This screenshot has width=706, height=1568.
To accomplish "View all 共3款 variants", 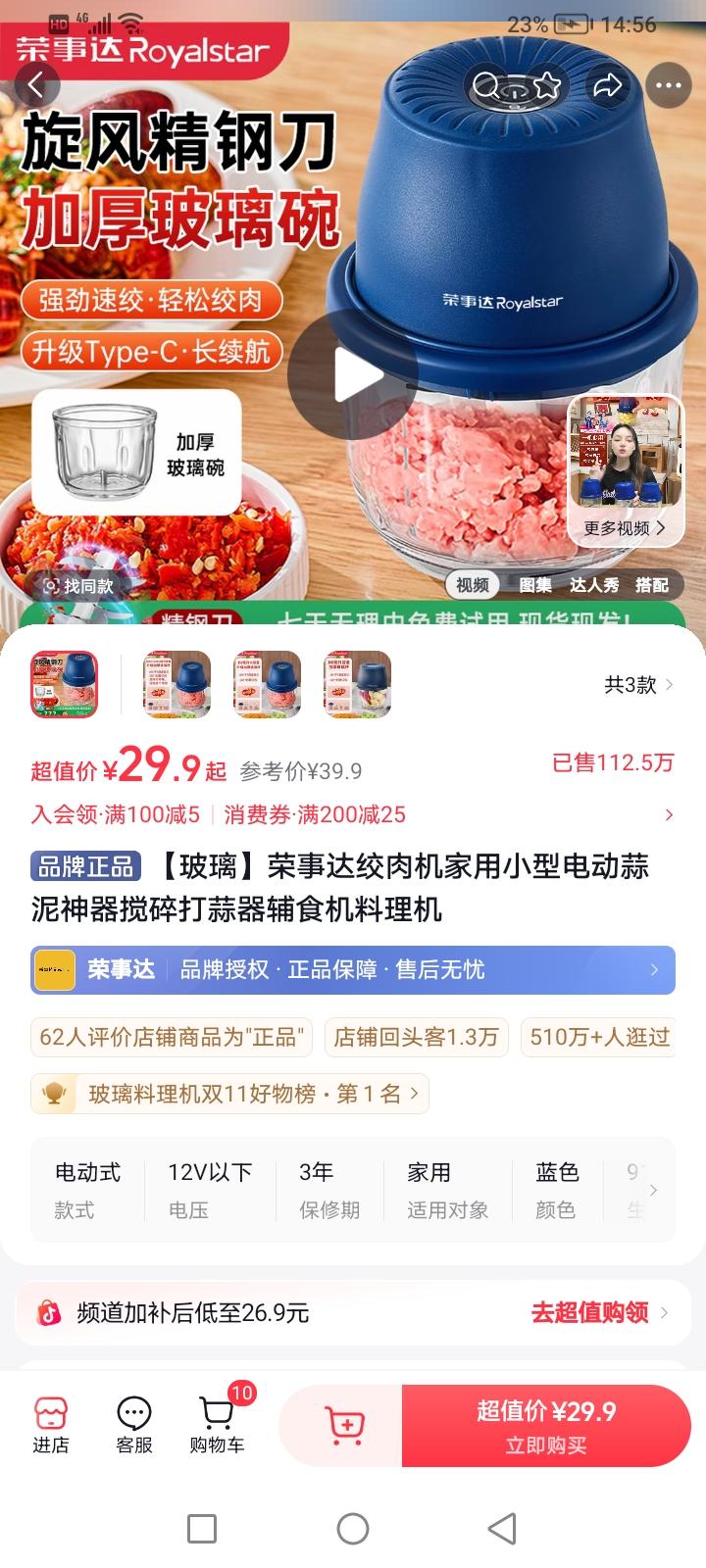I will pyautogui.click(x=638, y=685).
